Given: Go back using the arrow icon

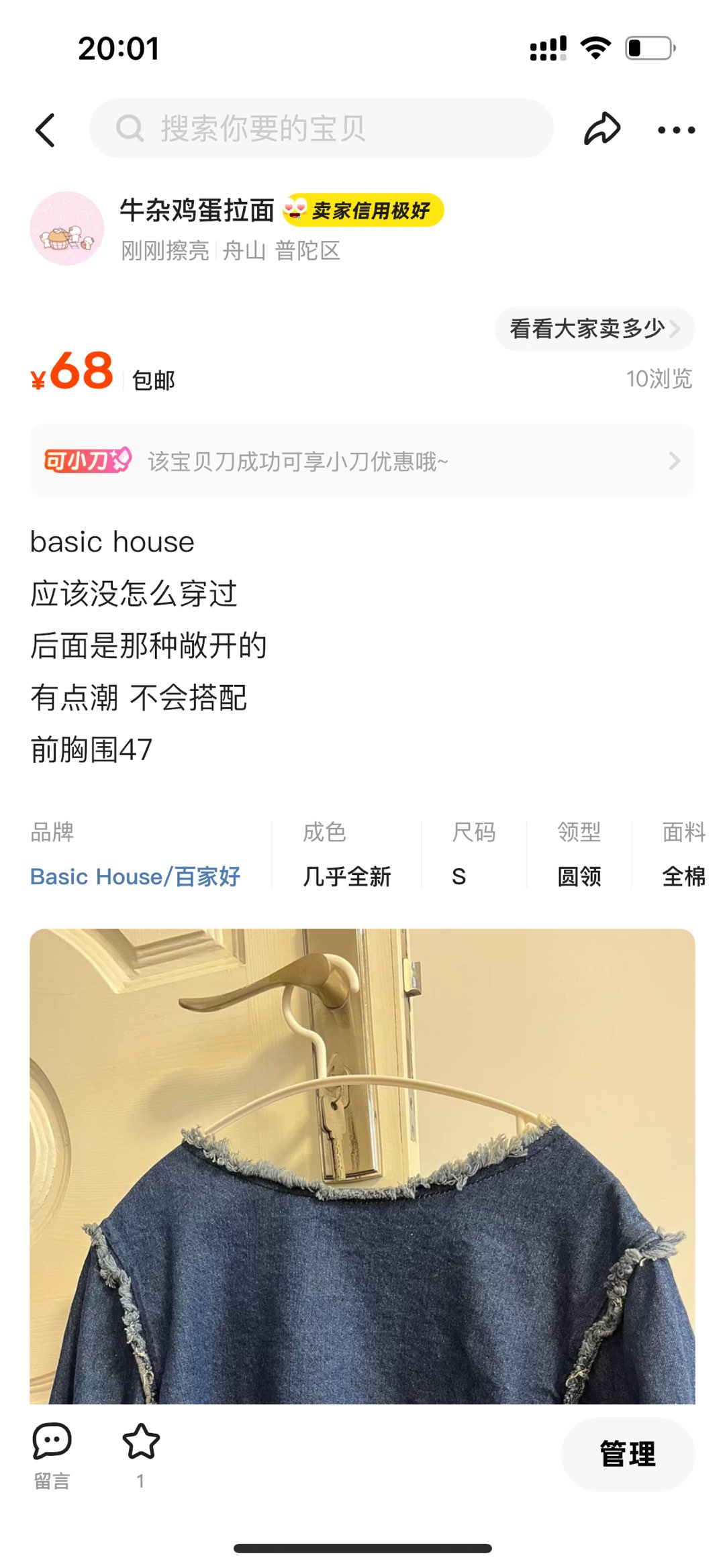Looking at the screenshot, I should (x=46, y=129).
